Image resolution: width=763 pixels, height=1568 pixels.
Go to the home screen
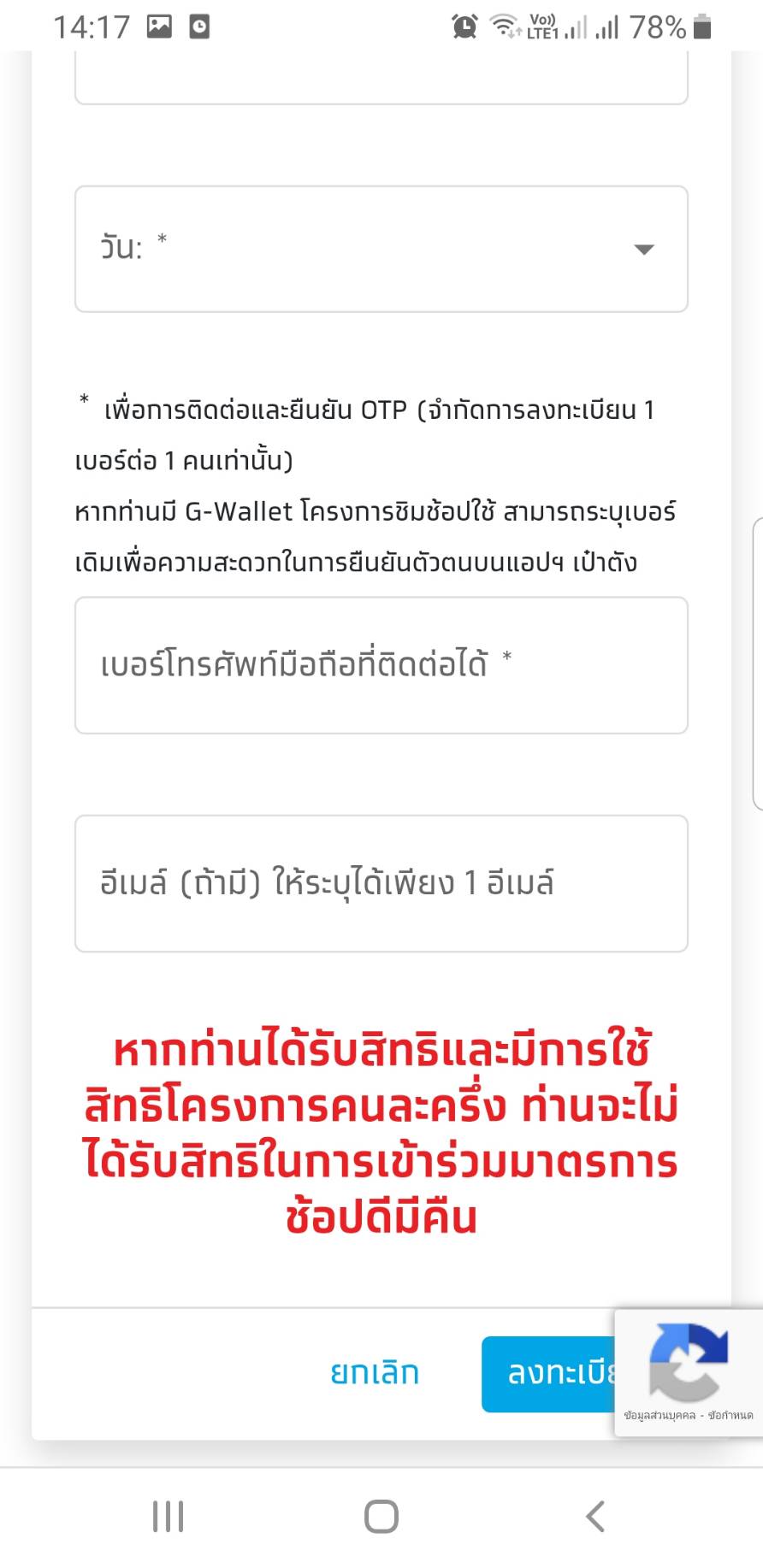click(x=381, y=1517)
